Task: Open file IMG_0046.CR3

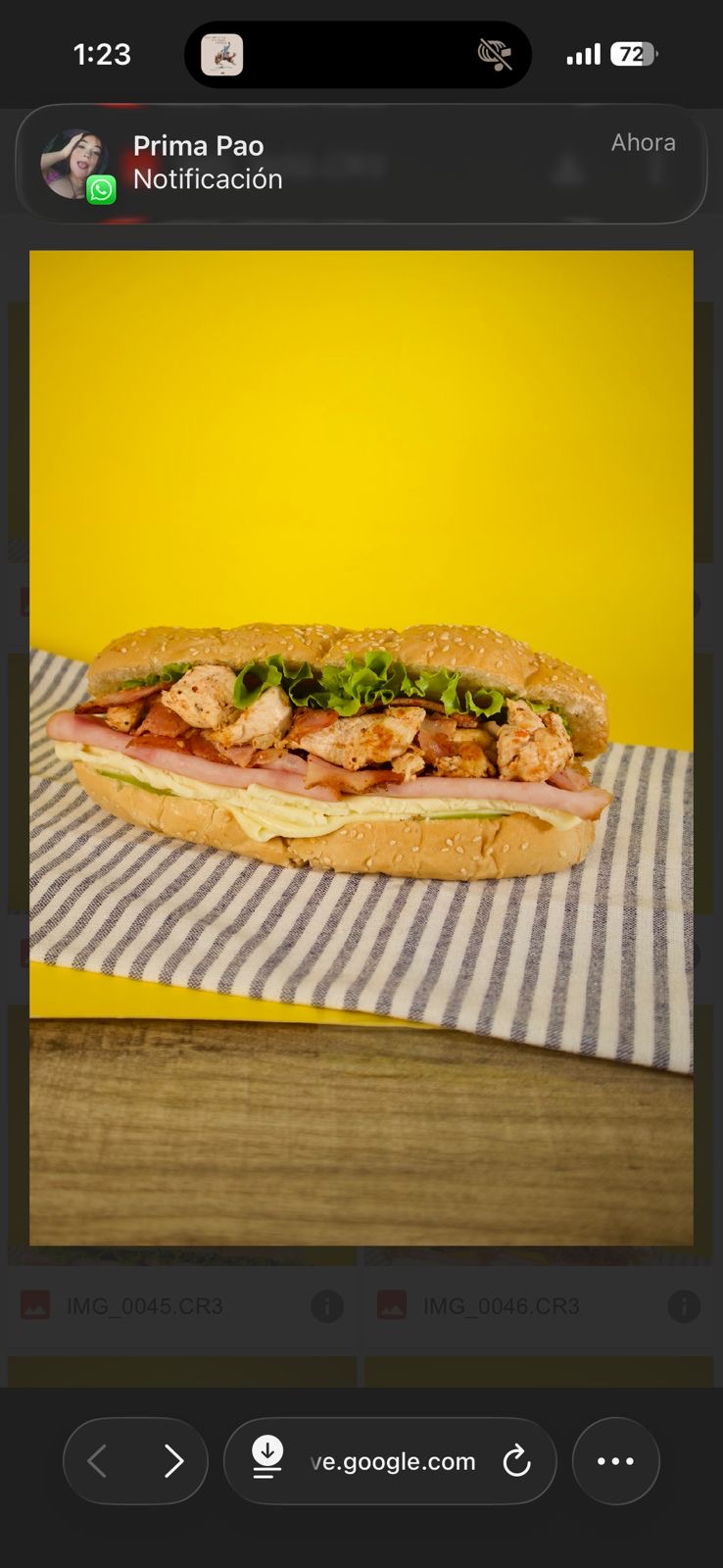Action: [501, 1306]
